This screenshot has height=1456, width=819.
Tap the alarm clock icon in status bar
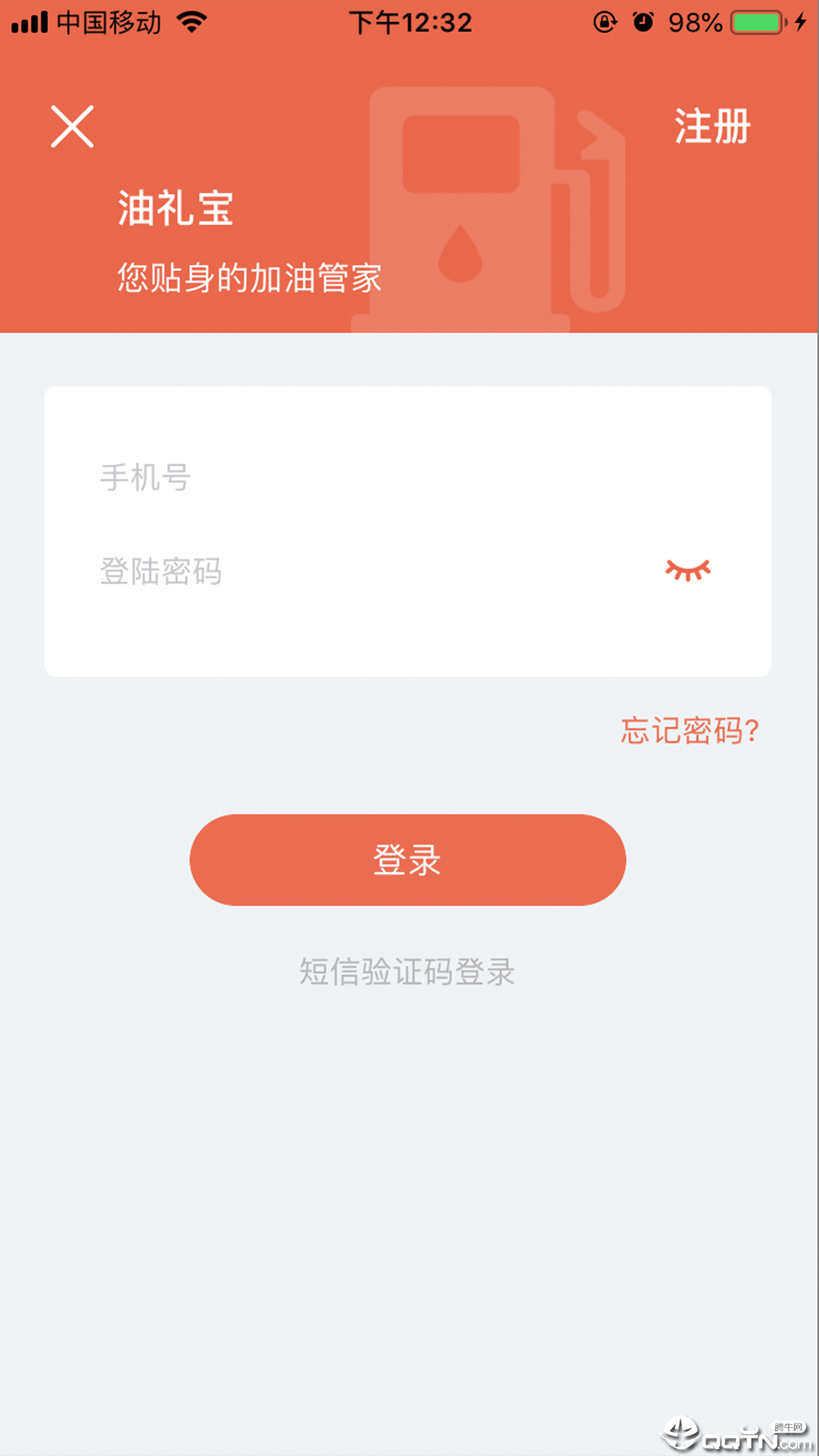pos(643,20)
